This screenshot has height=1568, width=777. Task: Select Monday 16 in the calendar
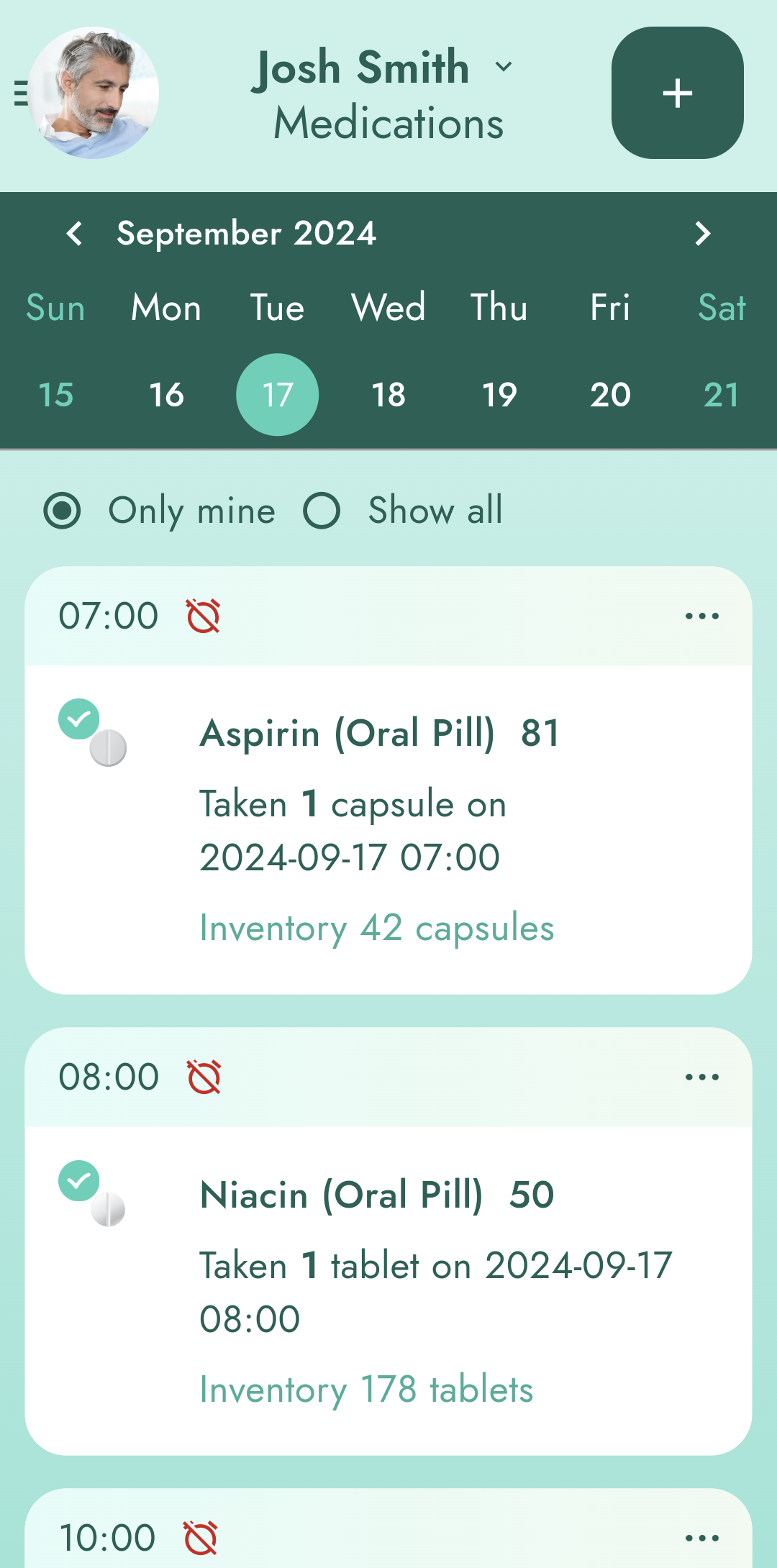click(x=166, y=395)
